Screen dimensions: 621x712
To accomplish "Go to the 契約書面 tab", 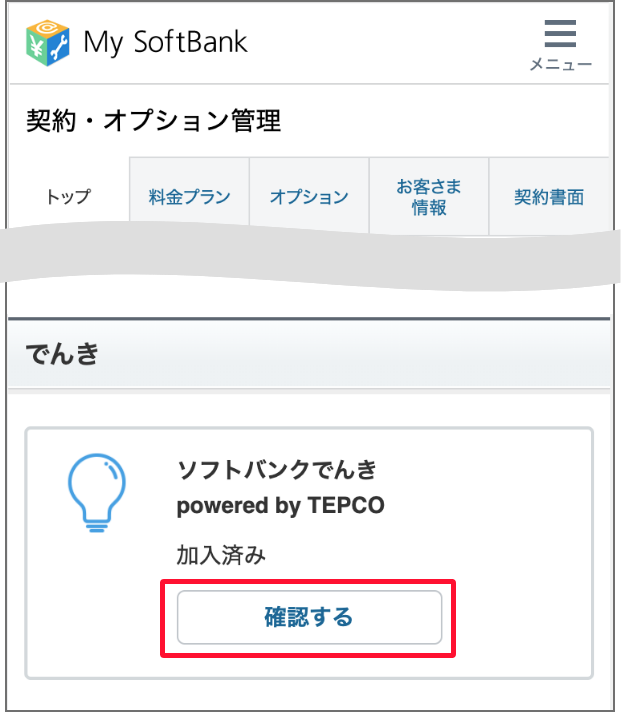I will click(x=548, y=196).
